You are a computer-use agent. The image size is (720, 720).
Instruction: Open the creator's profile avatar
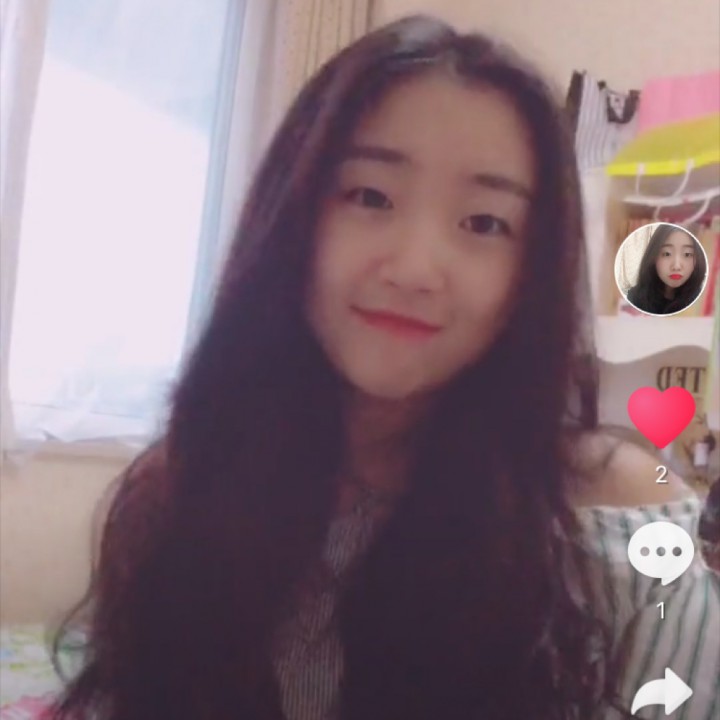pyautogui.click(x=660, y=269)
